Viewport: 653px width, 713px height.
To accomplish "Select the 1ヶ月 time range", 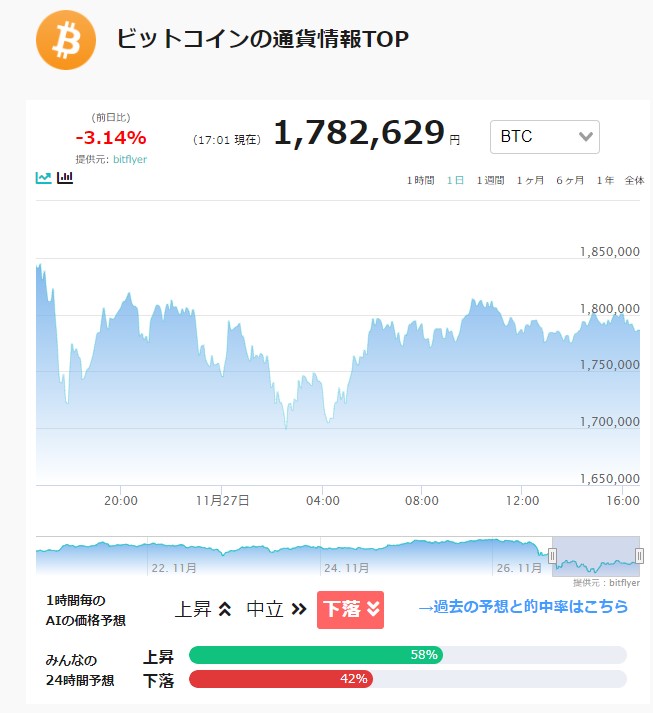I will coord(530,181).
